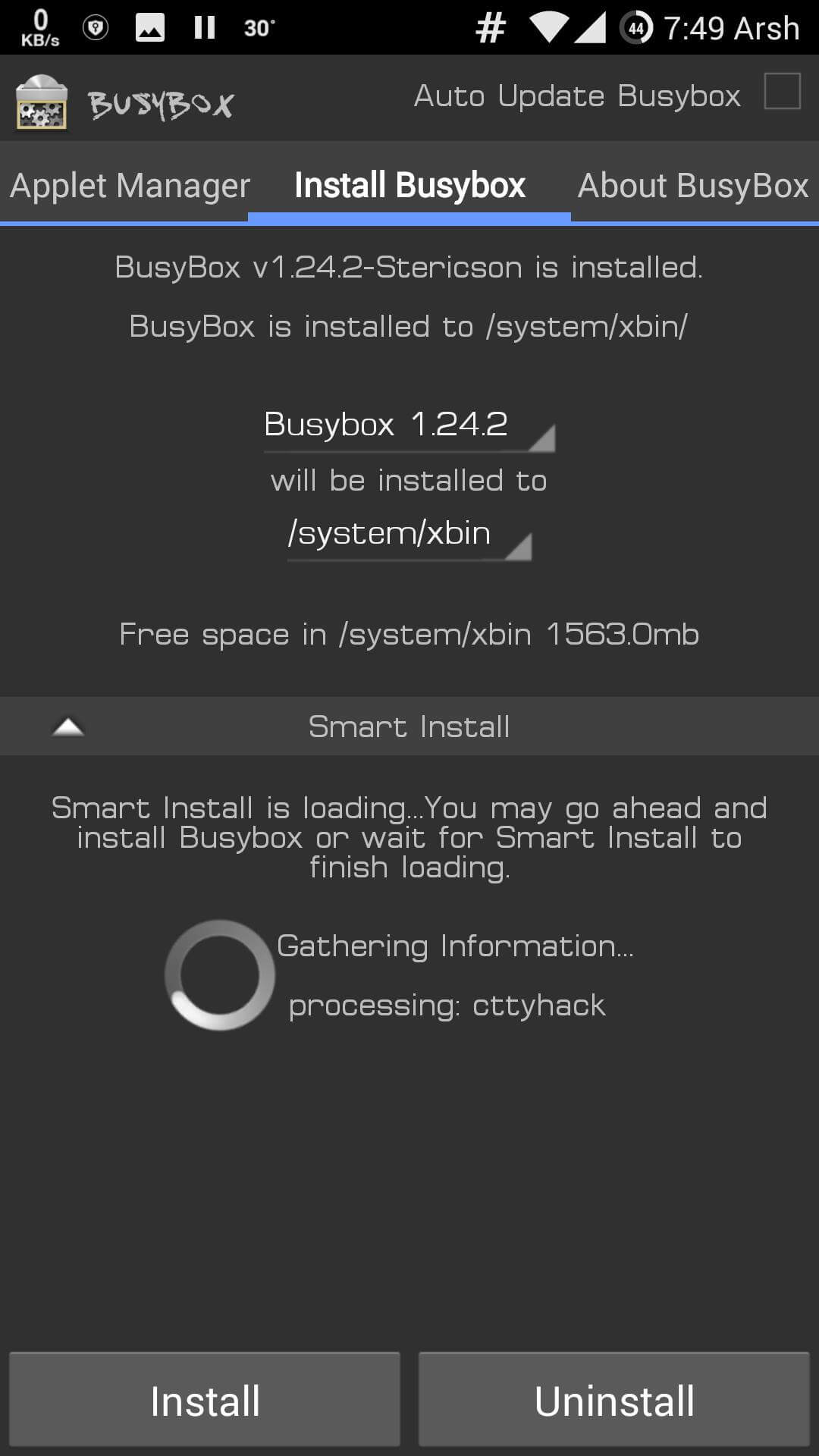Select the Install Busybox tab
This screenshot has height=1456, width=819.
coord(409,184)
